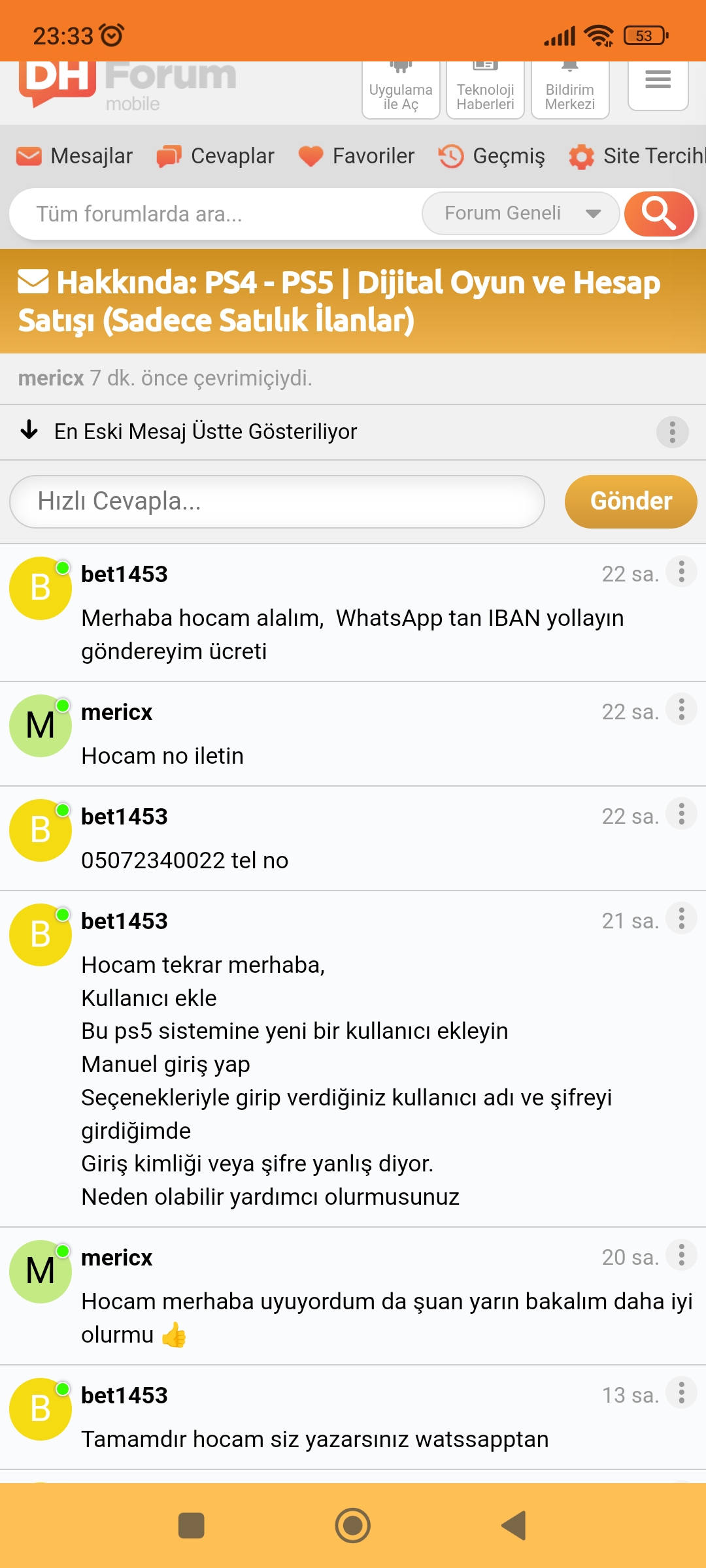706x1568 pixels.
Task: Tap the orange search magnifier button
Action: (x=659, y=213)
